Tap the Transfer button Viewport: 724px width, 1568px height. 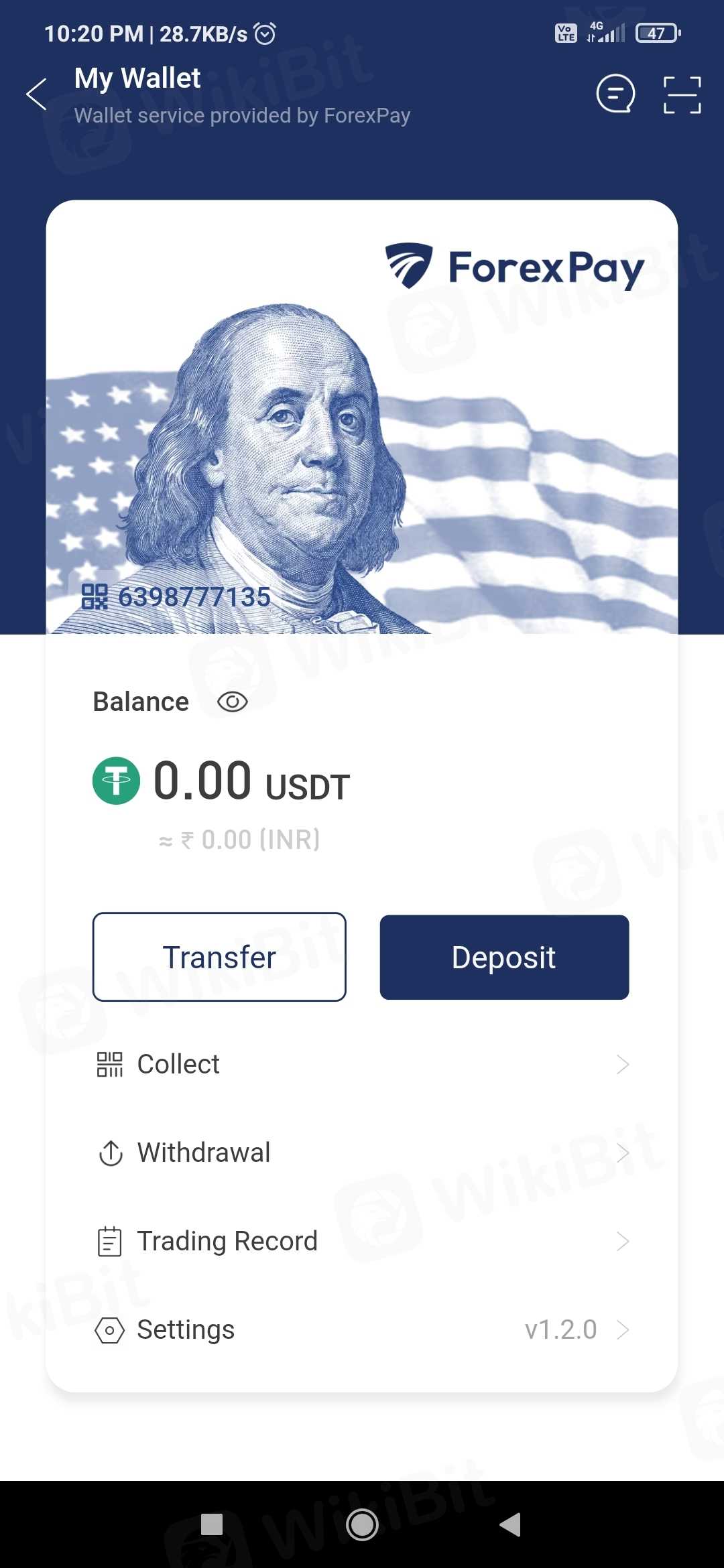point(219,957)
